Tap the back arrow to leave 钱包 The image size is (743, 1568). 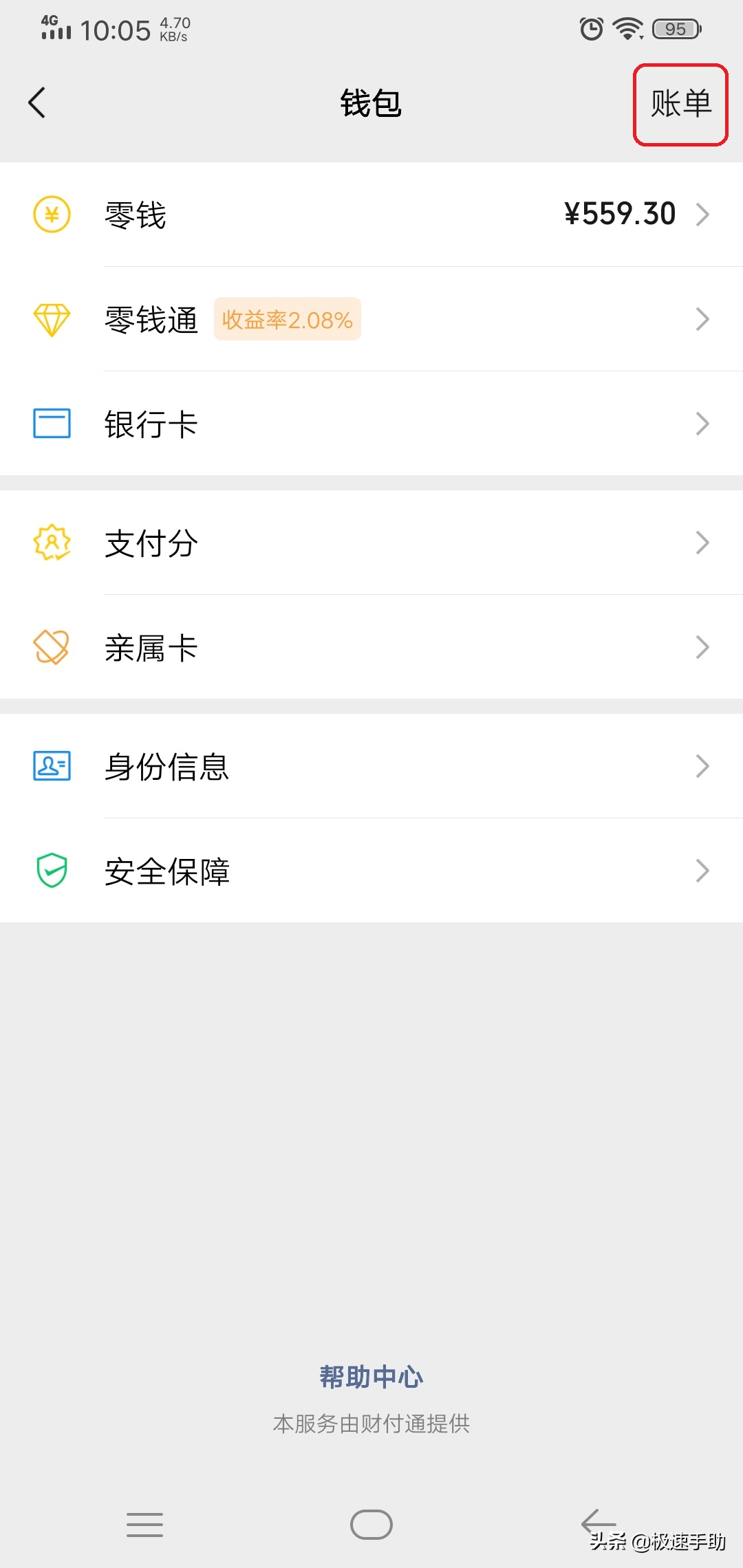point(37,103)
